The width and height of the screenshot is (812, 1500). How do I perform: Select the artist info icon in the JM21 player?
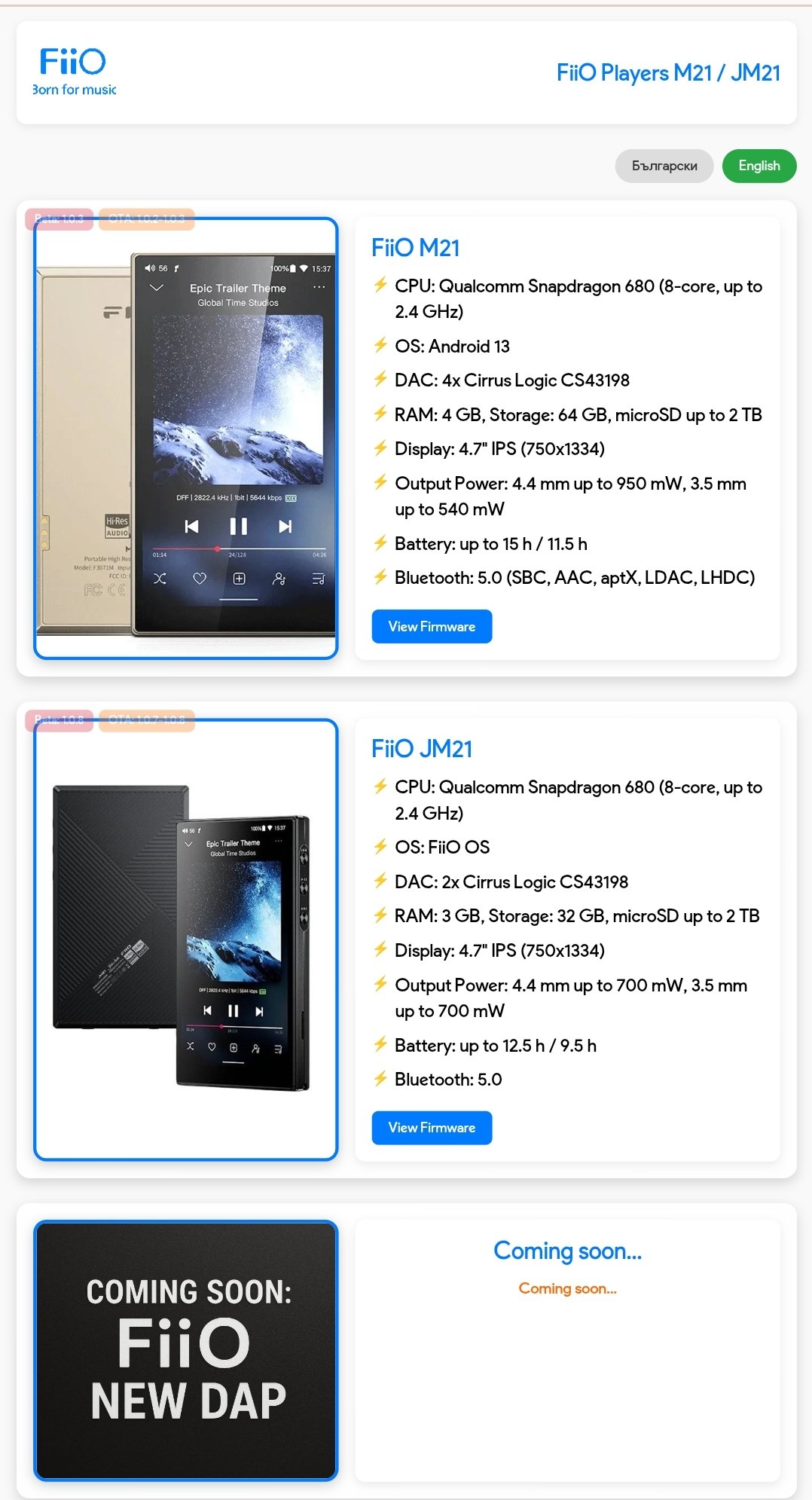256,1048
